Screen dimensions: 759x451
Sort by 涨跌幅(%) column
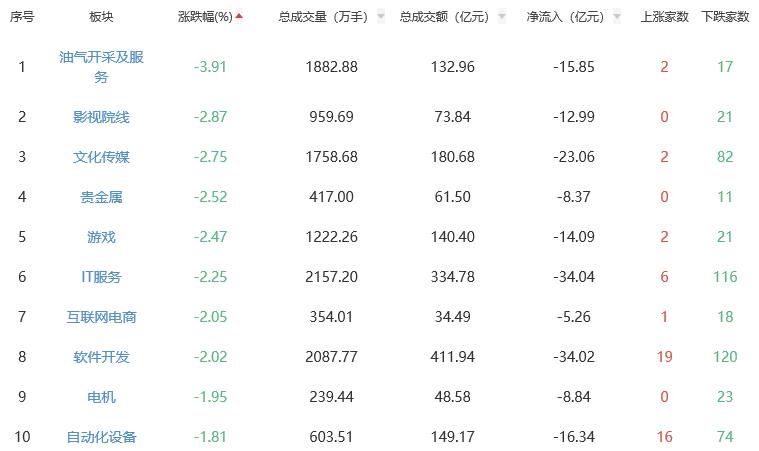point(210,17)
